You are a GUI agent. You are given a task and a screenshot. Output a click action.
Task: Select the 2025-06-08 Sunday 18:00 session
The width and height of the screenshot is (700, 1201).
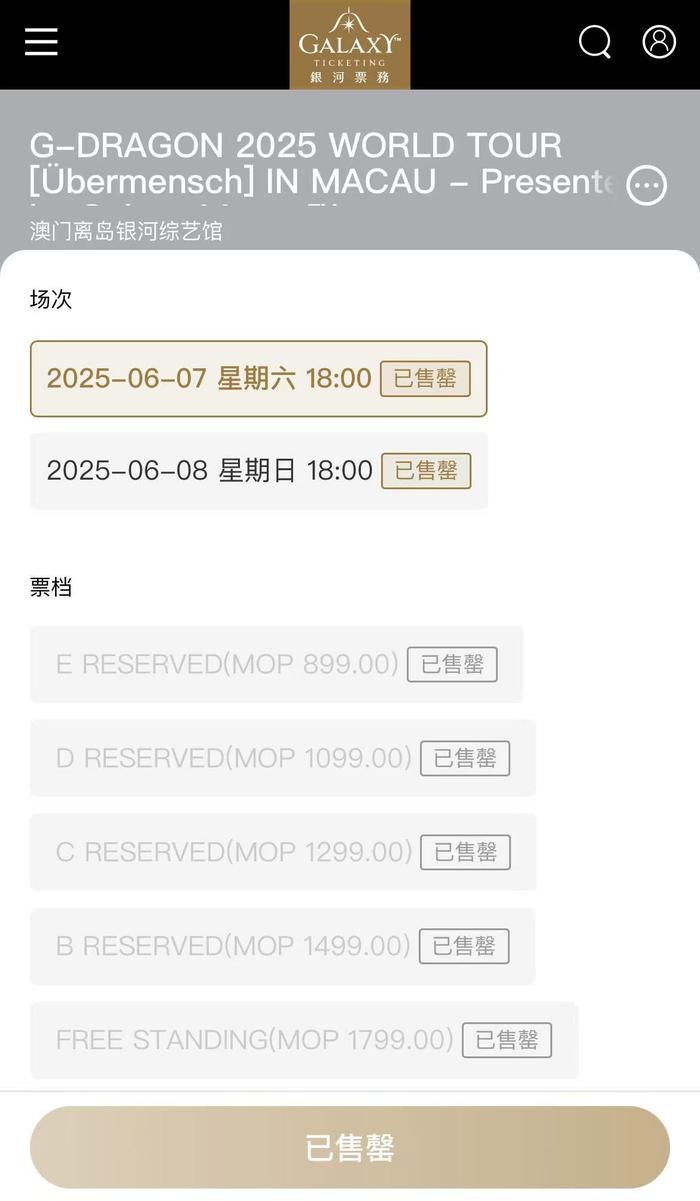259,471
